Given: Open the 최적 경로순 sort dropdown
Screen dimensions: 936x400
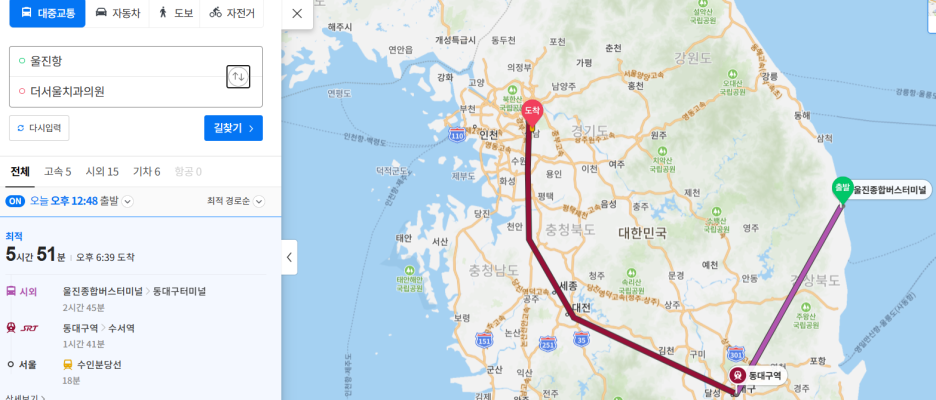Looking at the screenshot, I should pos(235,201).
